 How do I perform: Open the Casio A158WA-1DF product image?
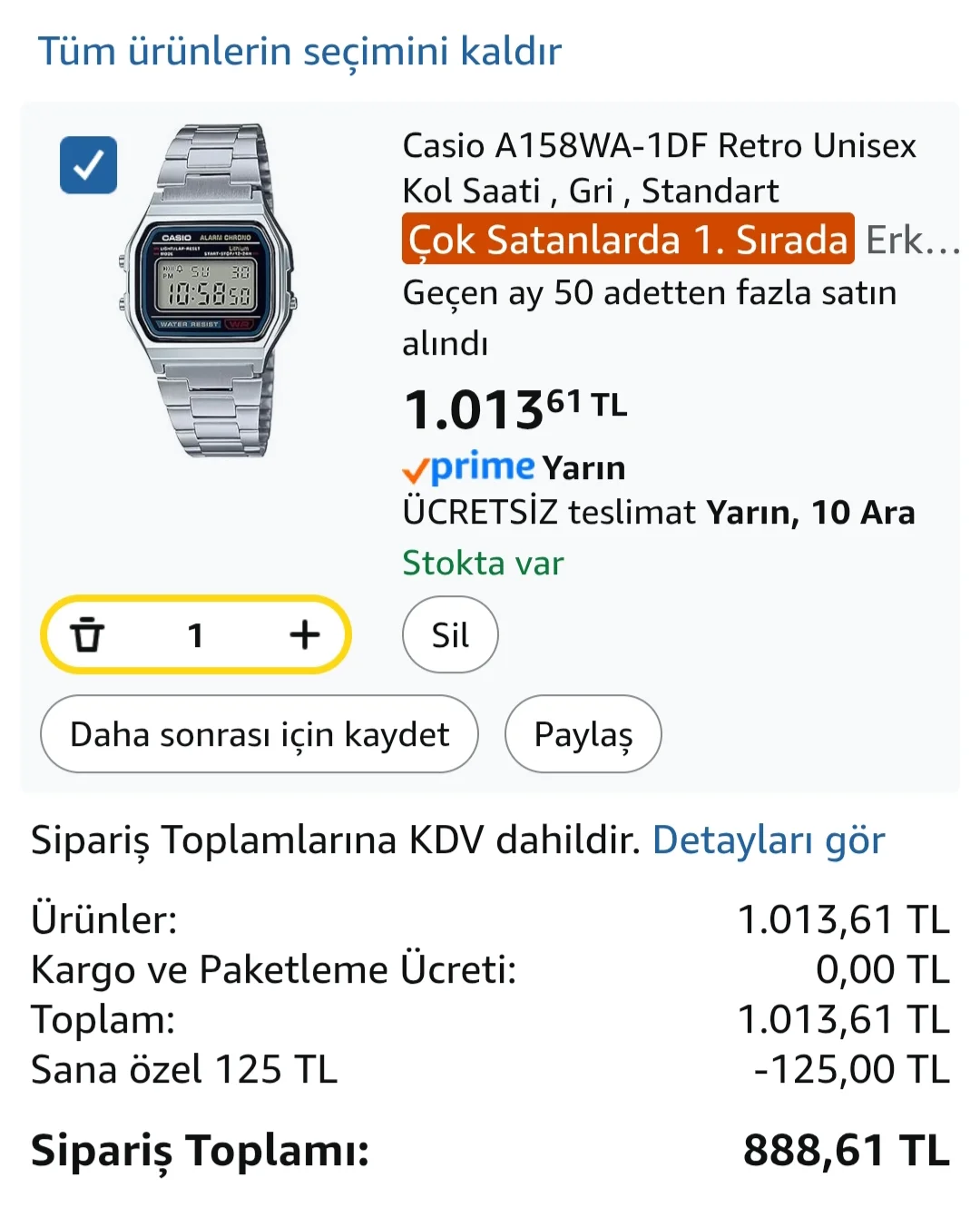point(209,290)
